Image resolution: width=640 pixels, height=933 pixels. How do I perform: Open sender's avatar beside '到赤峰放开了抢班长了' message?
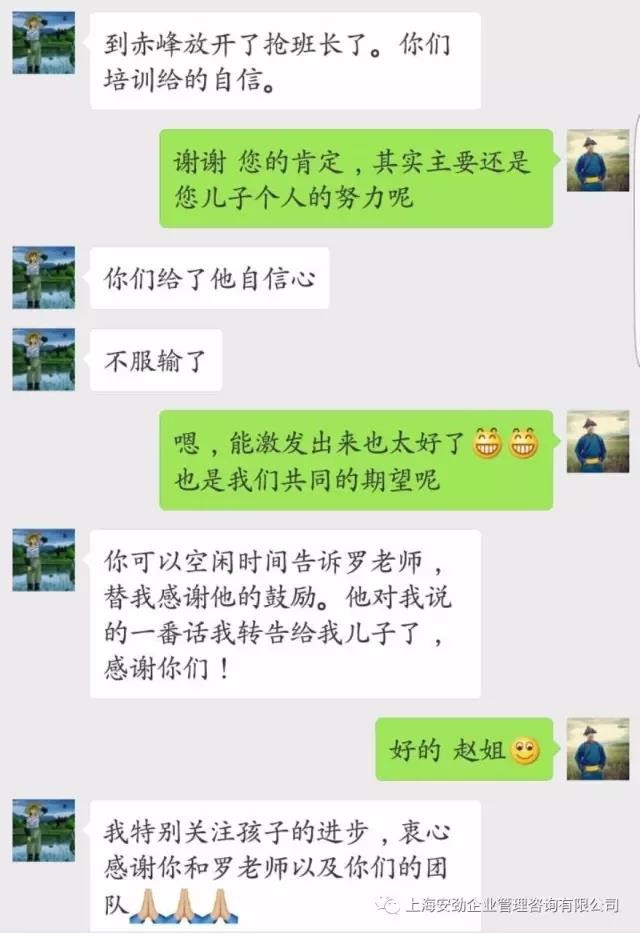click(x=43, y=43)
